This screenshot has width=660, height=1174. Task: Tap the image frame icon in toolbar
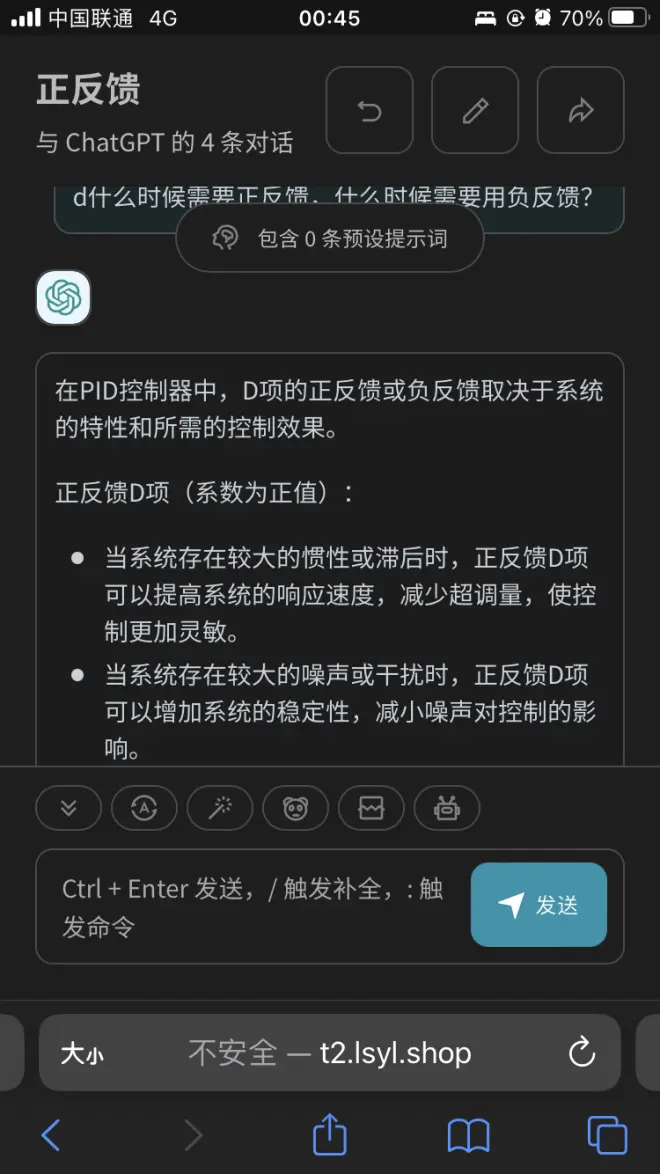371,808
